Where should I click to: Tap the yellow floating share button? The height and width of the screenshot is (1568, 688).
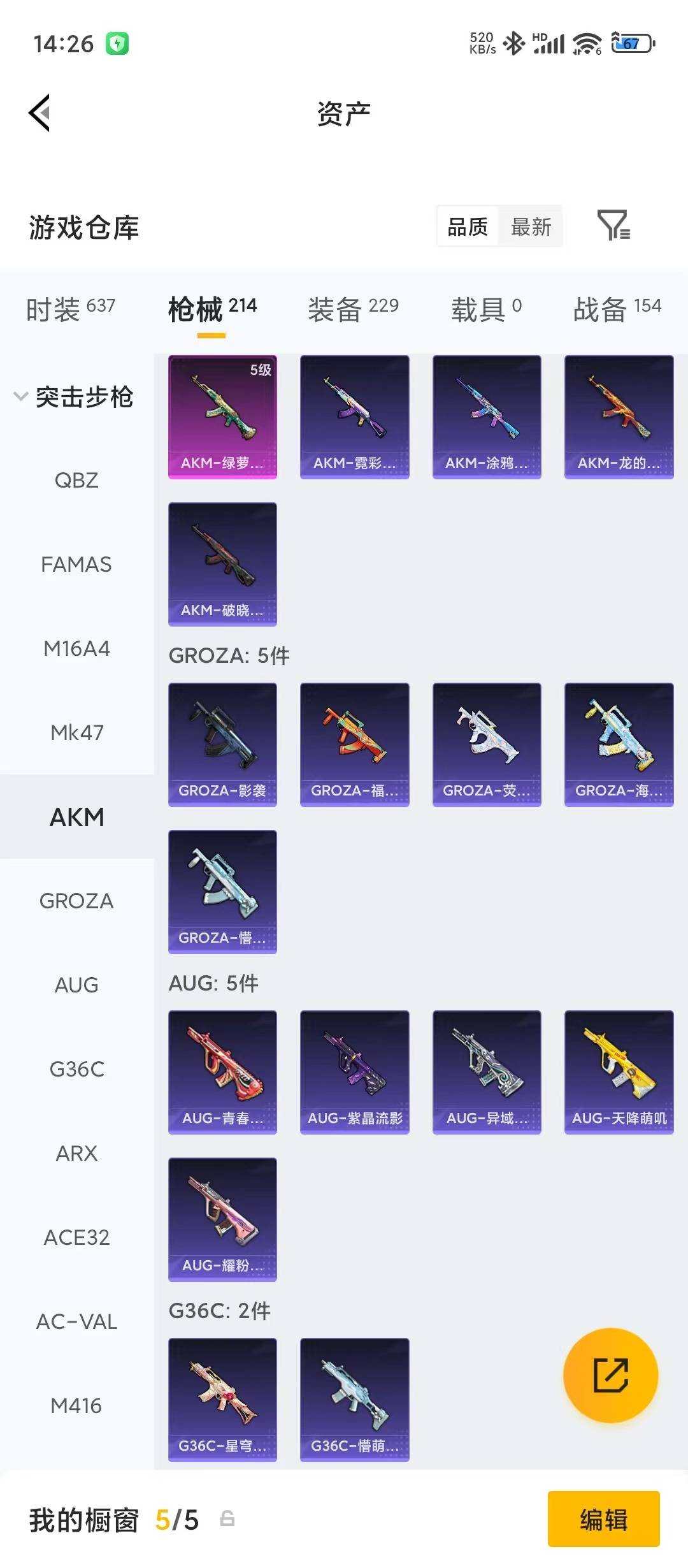610,1375
